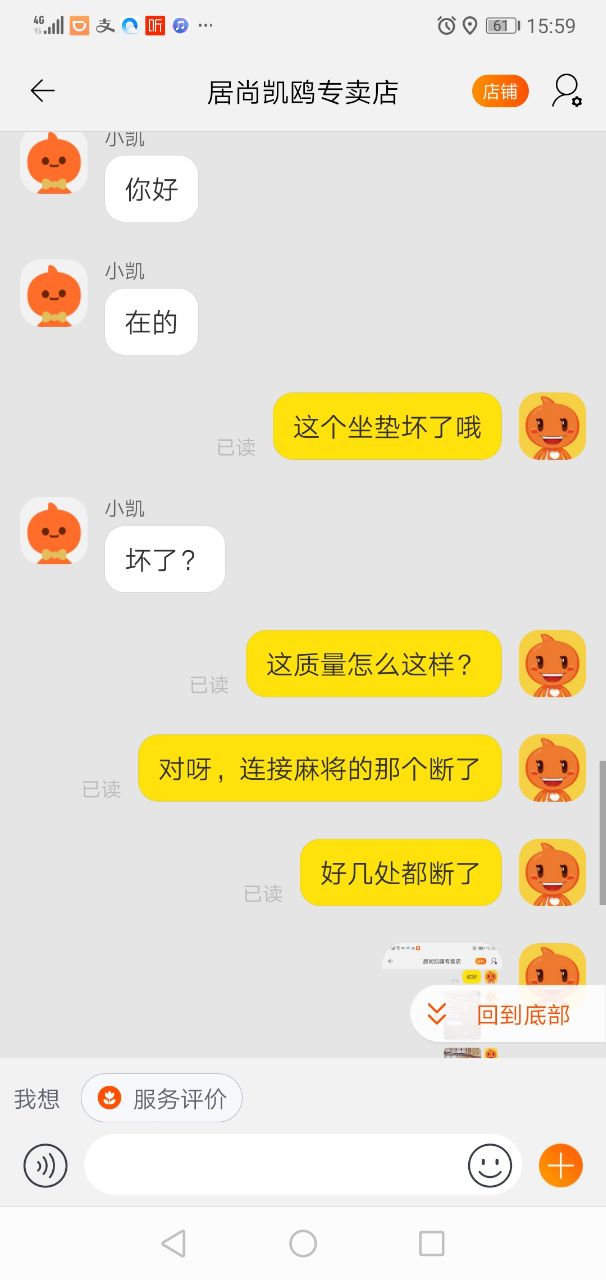View 小凯's avatar beside 坏了？

(54, 530)
